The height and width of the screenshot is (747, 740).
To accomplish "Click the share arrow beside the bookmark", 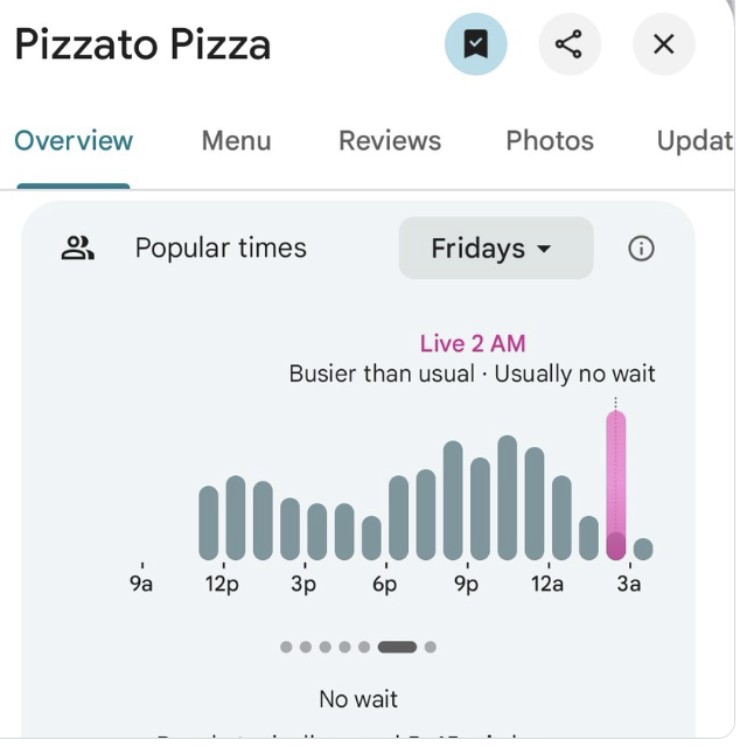I will click(x=570, y=44).
